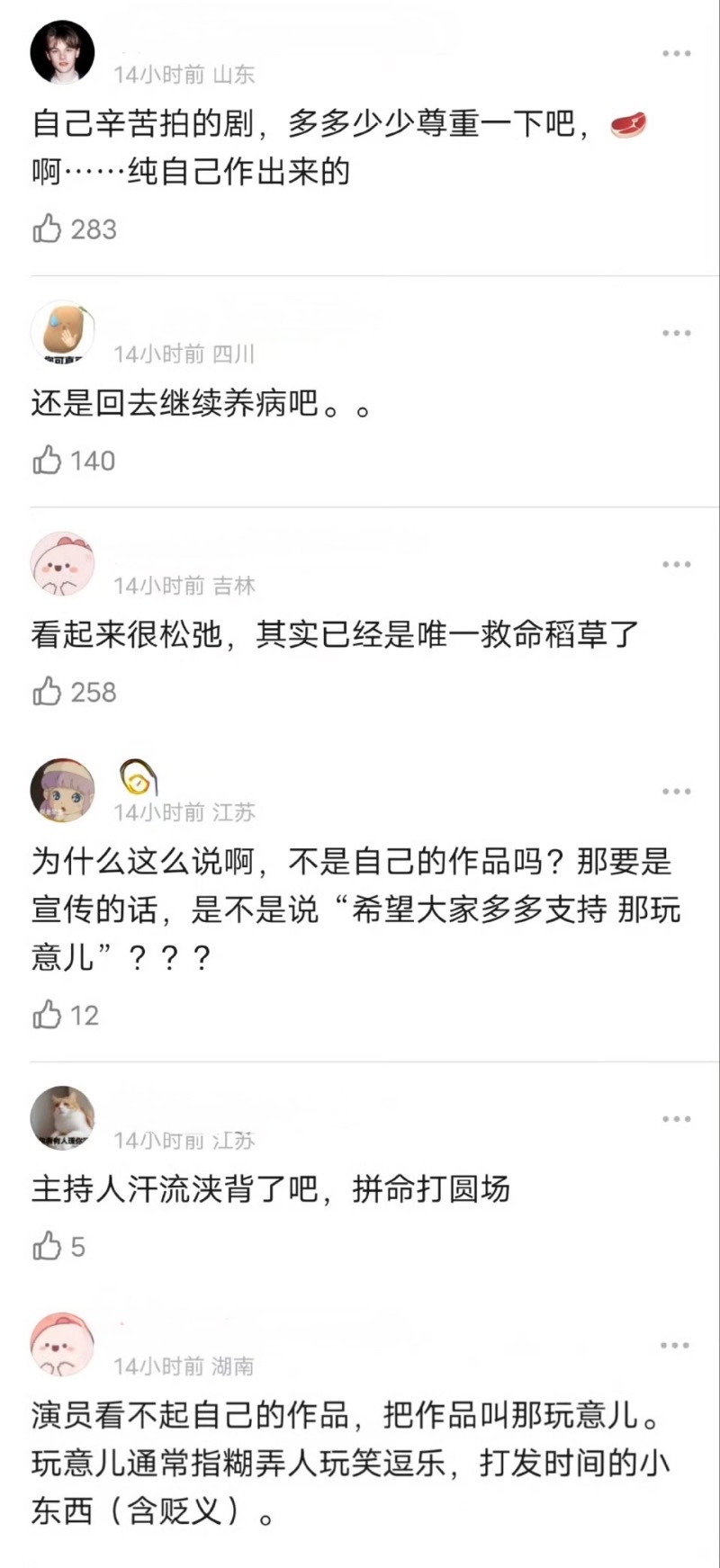Visit the Jilin commenter's profile picture
This screenshot has height=1568, width=720.
pos(62,564)
